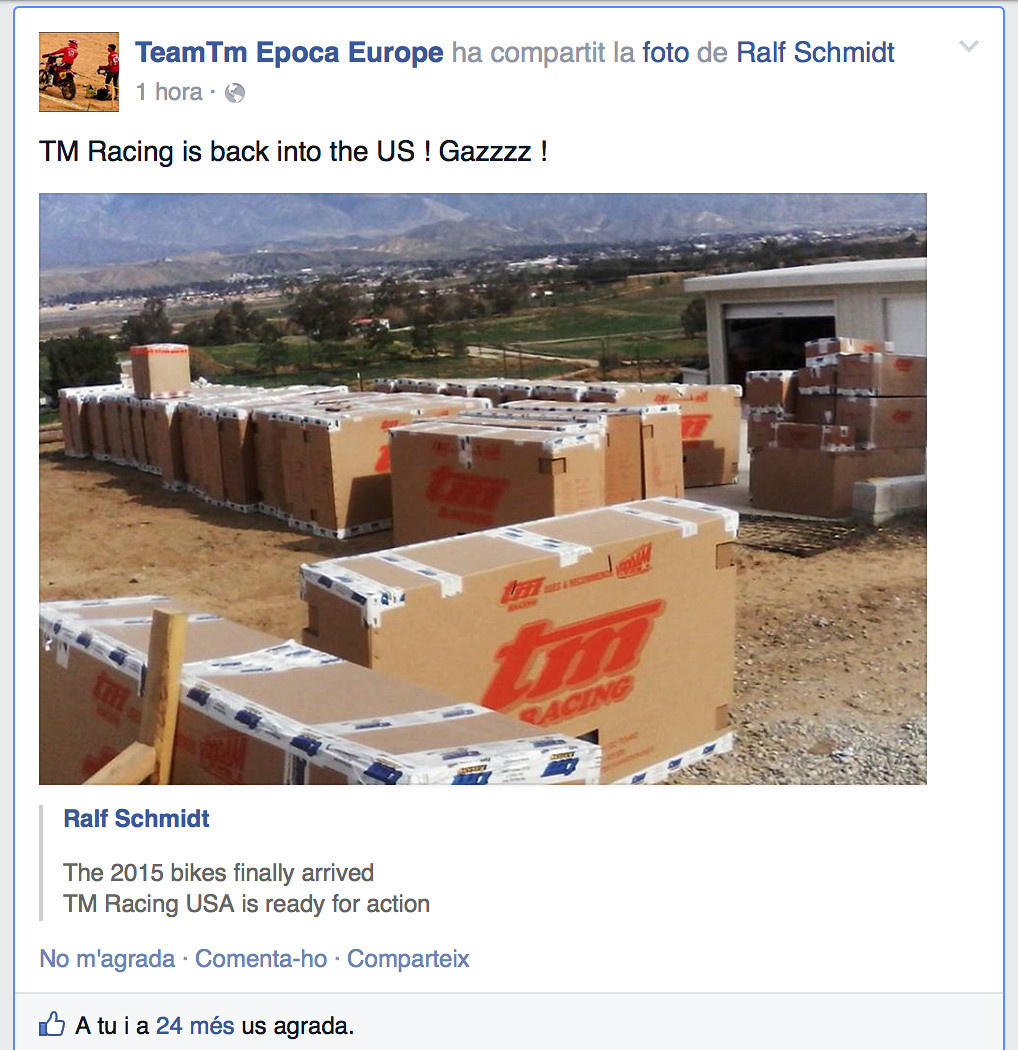Open the '1 hora' timestamp link
Viewport: 1018px width, 1050px height.
(x=169, y=93)
